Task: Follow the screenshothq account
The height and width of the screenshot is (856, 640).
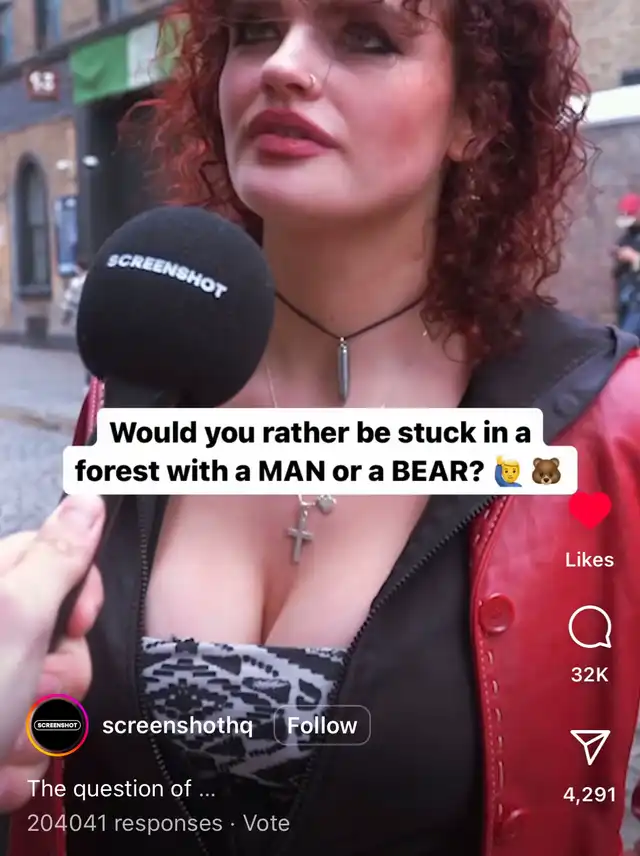Action: (322, 726)
